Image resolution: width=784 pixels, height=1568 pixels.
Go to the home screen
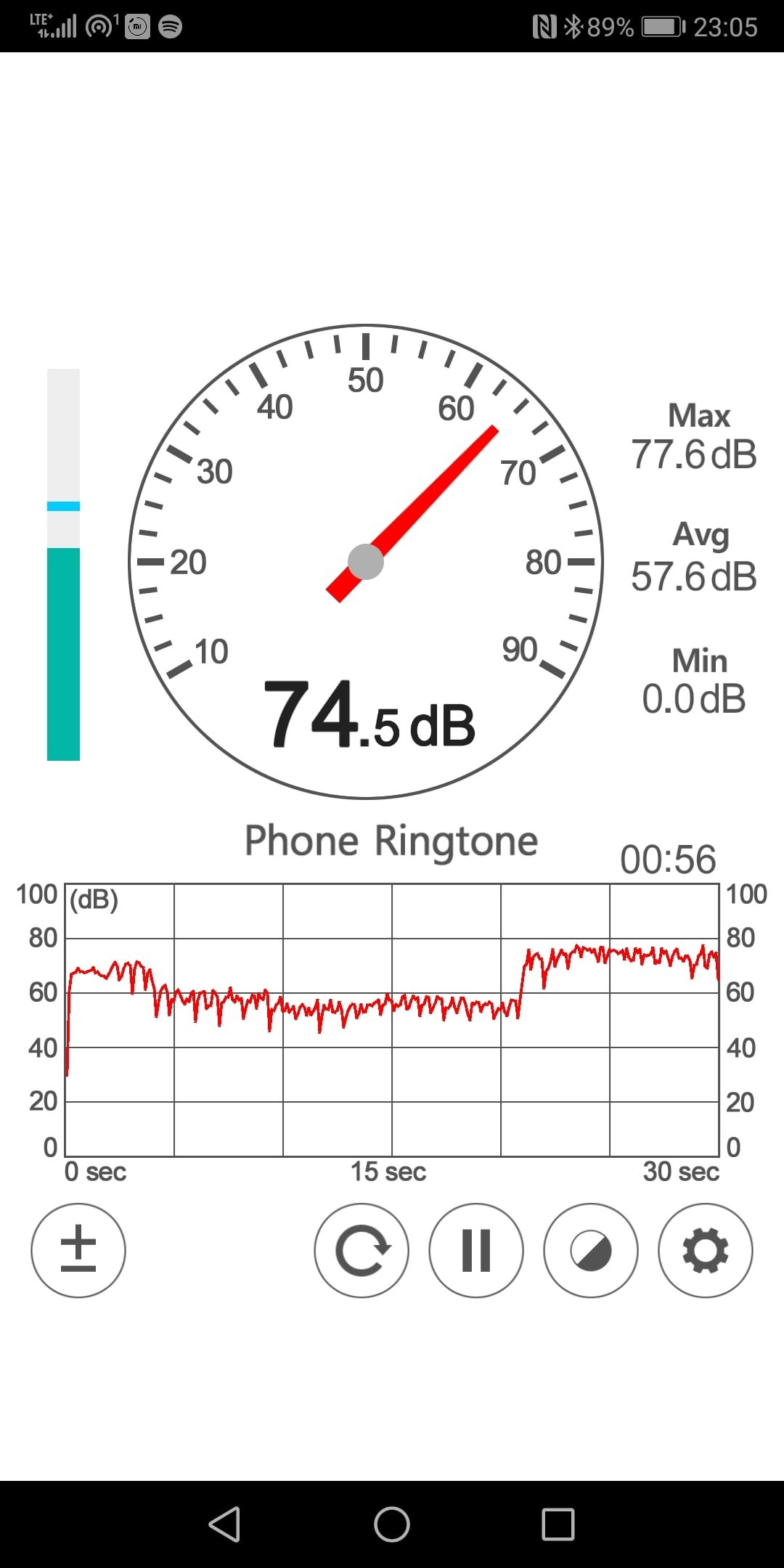pos(392,1524)
